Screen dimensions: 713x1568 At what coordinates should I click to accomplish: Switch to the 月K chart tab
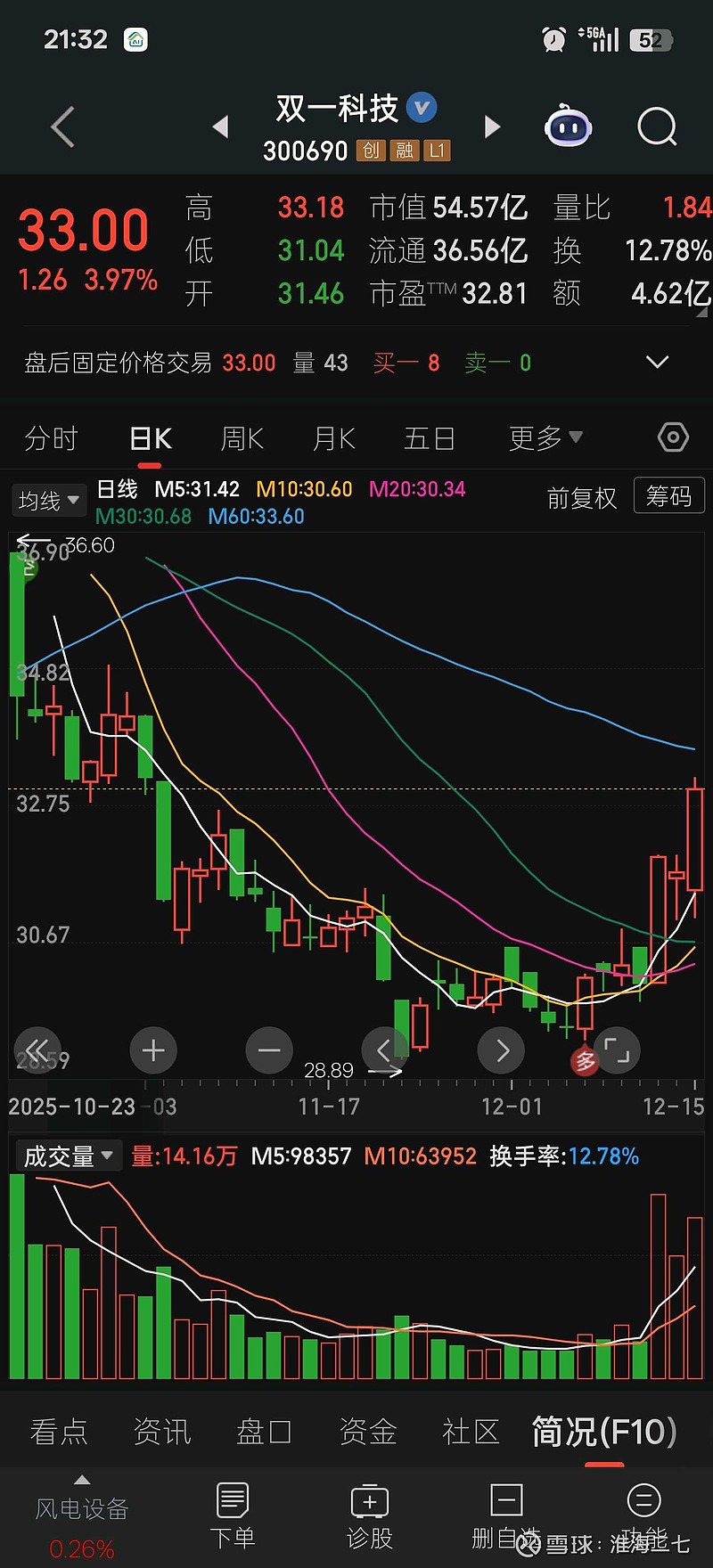(334, 438)
